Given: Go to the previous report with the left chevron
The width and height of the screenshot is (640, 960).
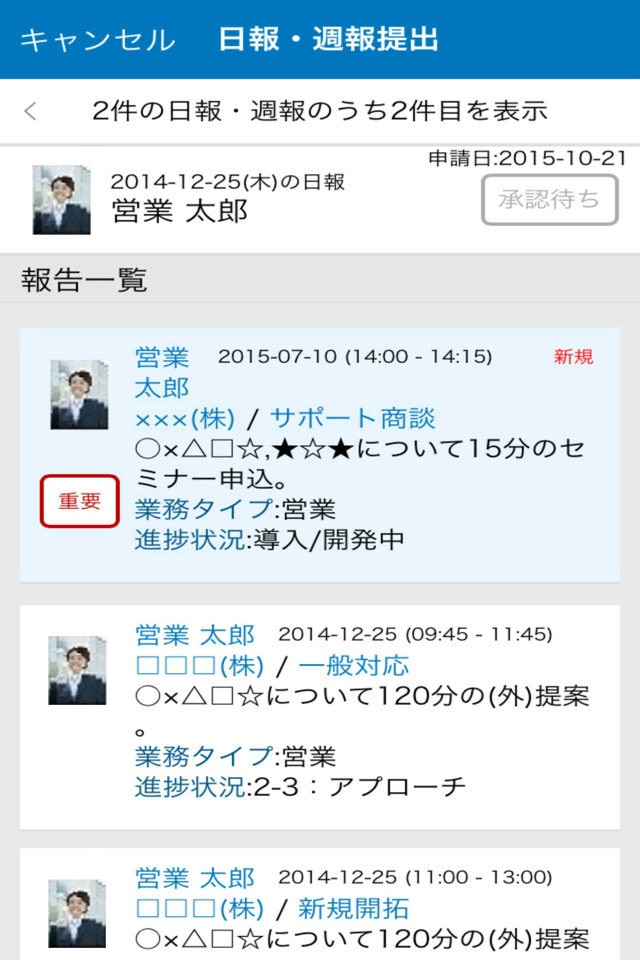Looking at the screenshot, I should [31, 111].
